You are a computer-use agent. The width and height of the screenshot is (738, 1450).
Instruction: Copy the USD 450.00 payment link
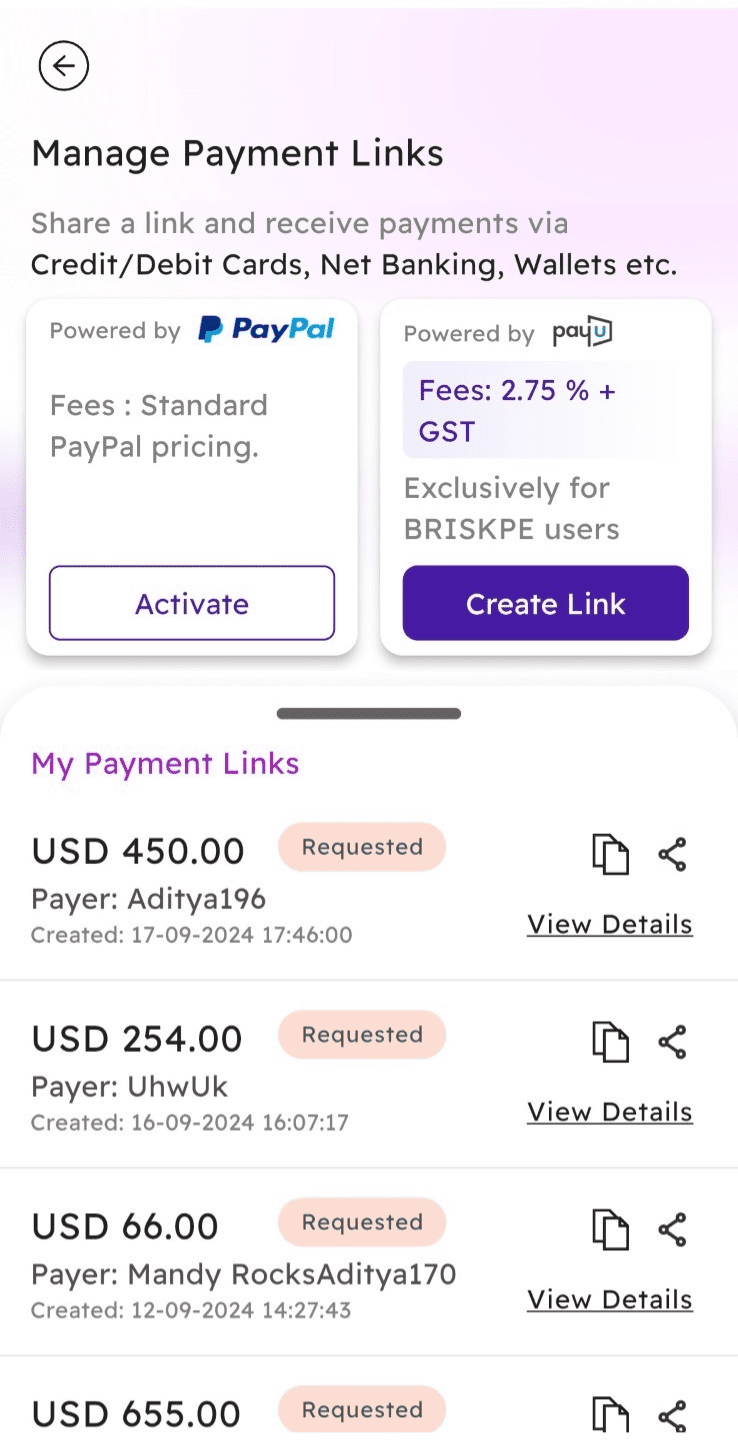click(610, 855)
